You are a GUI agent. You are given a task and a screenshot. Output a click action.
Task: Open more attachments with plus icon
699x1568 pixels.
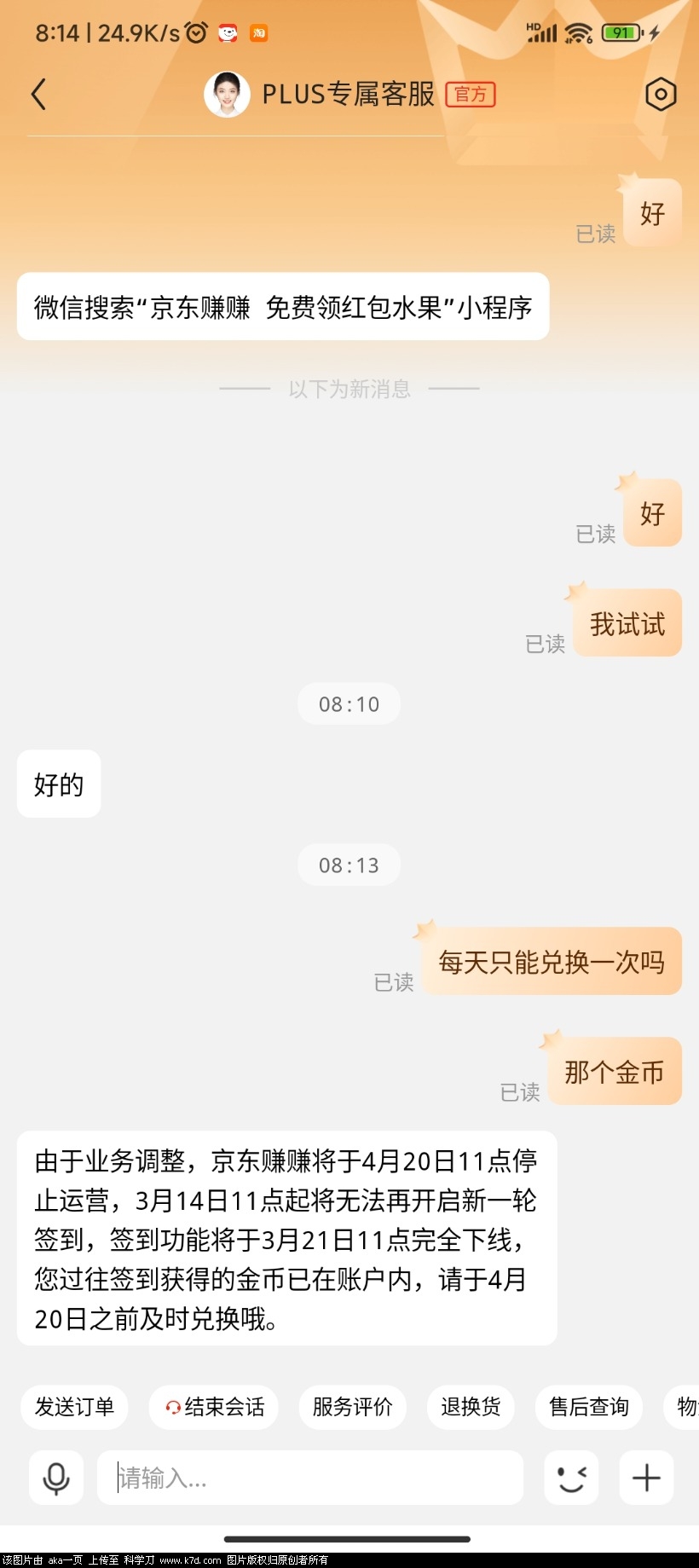646,1478
